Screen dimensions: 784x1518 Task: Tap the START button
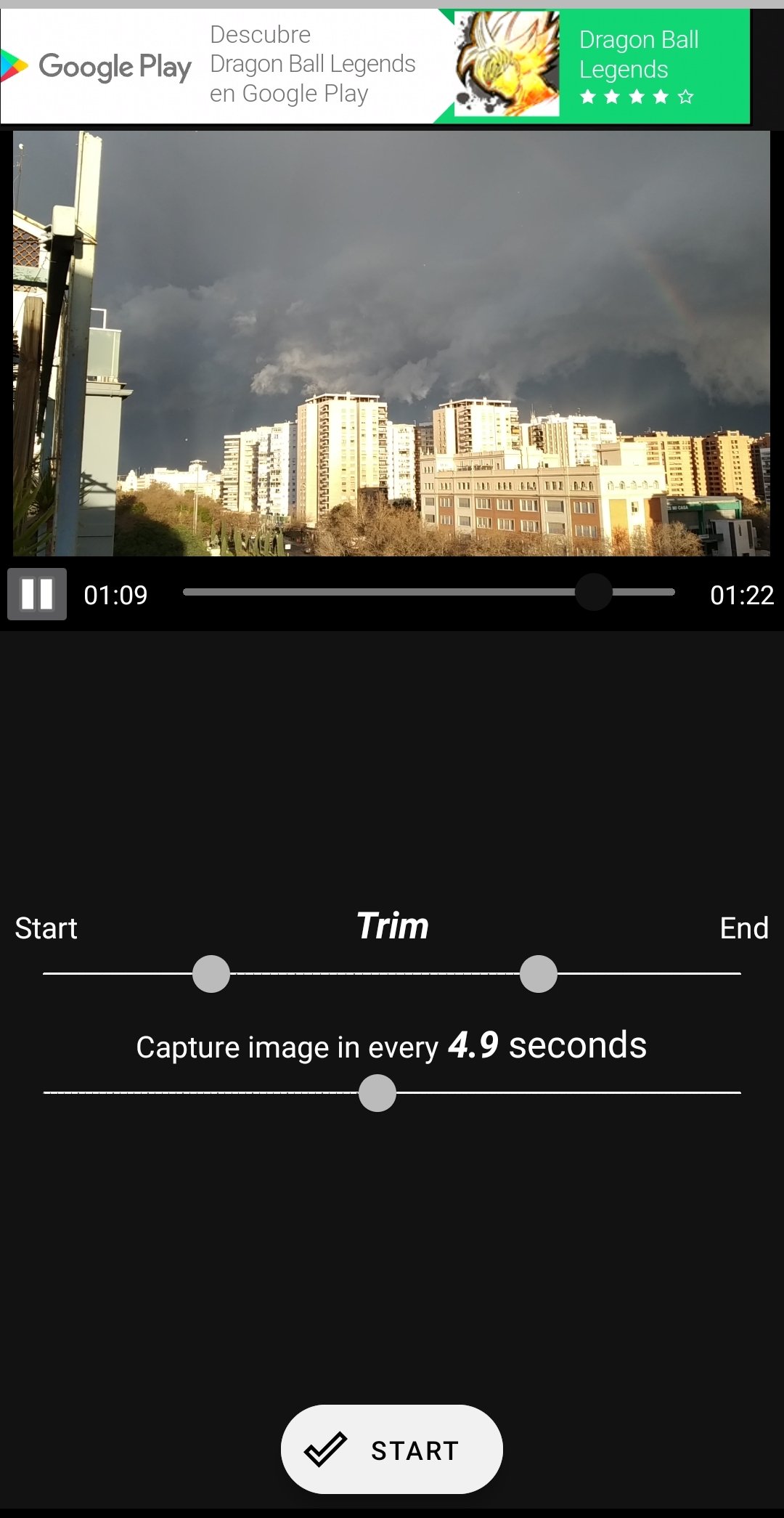(x=392, y=1450)
